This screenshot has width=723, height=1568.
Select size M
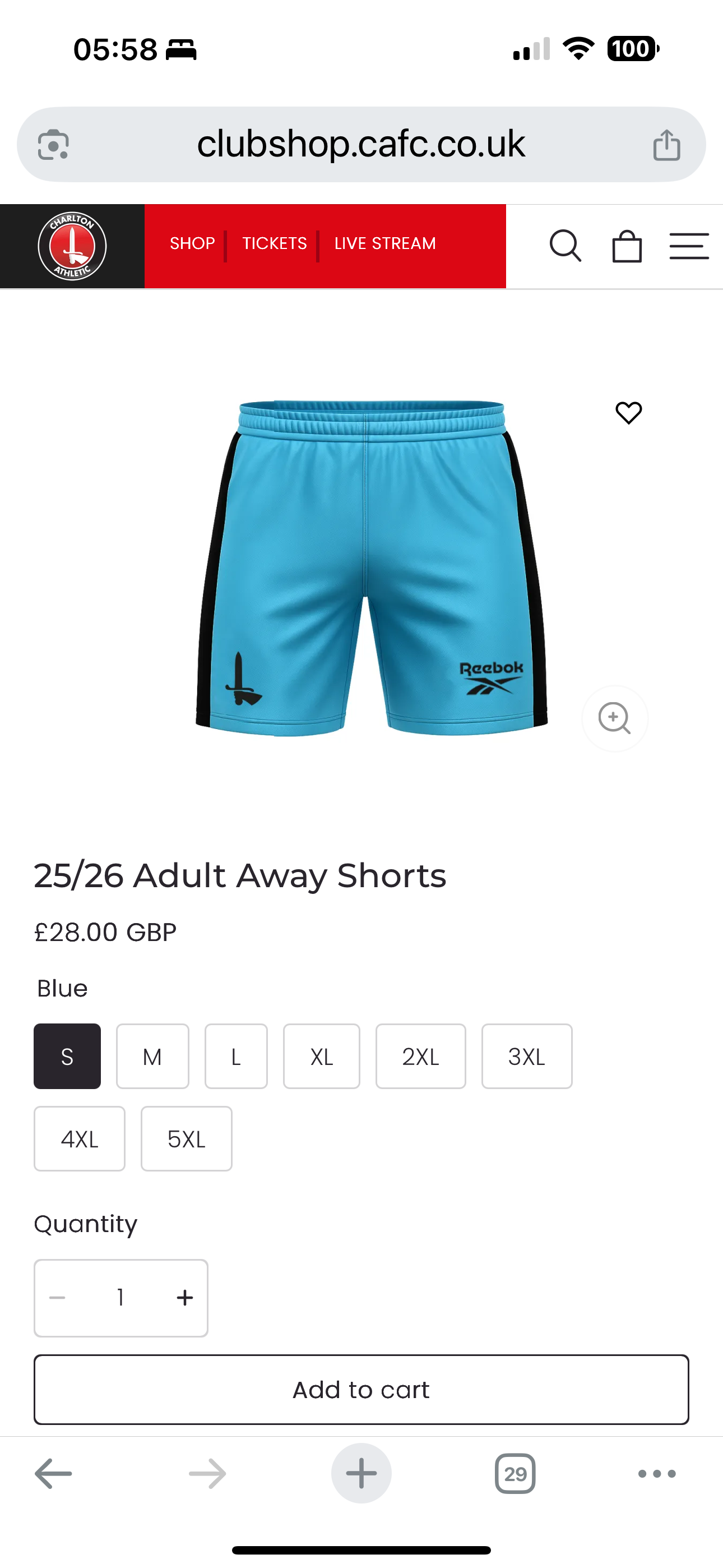click(152, 1057)
